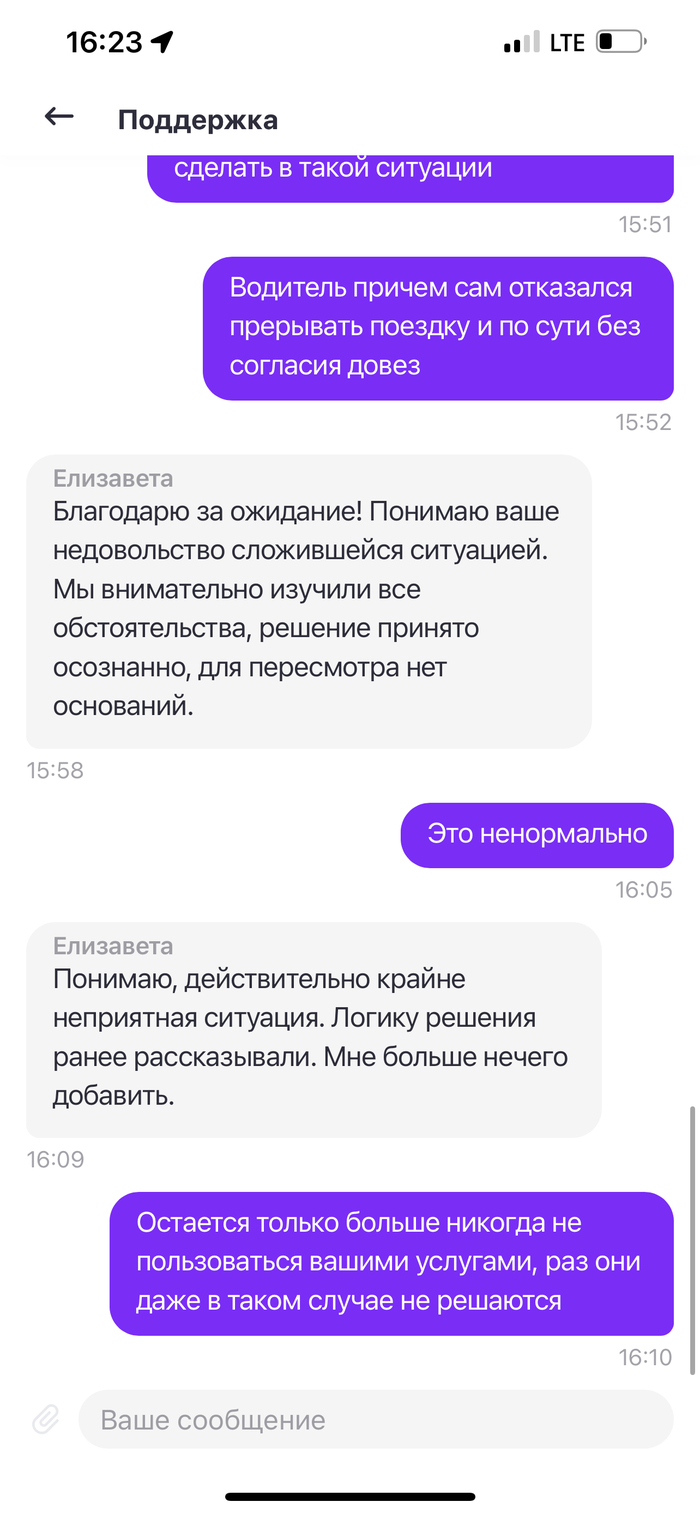Tap the paperclip attach icon

point(45,1419)
